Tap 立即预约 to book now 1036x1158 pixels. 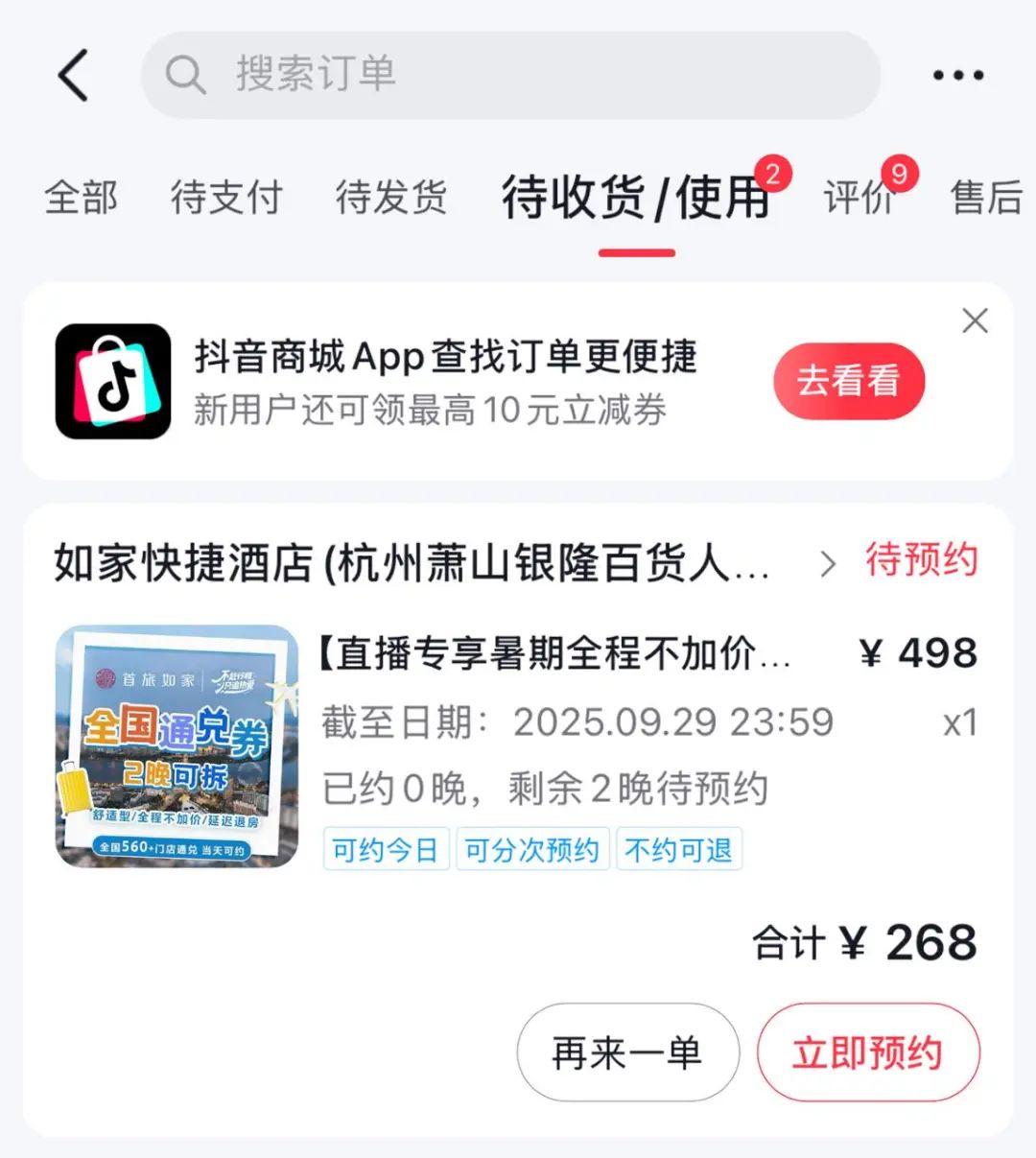(x=868, y=1052)
